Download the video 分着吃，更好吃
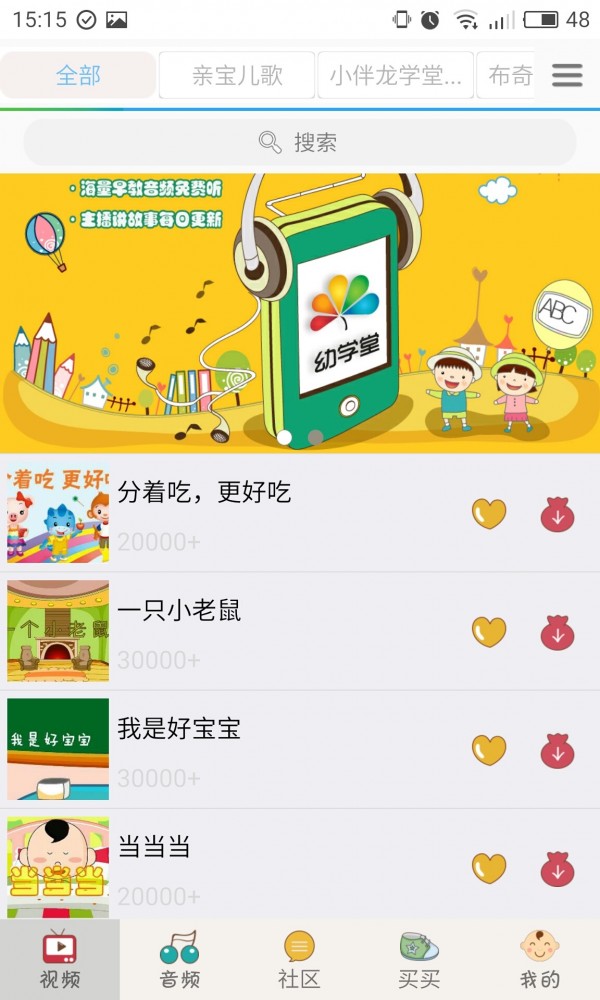The image size is (600, 1000). [x=558, y=514]
